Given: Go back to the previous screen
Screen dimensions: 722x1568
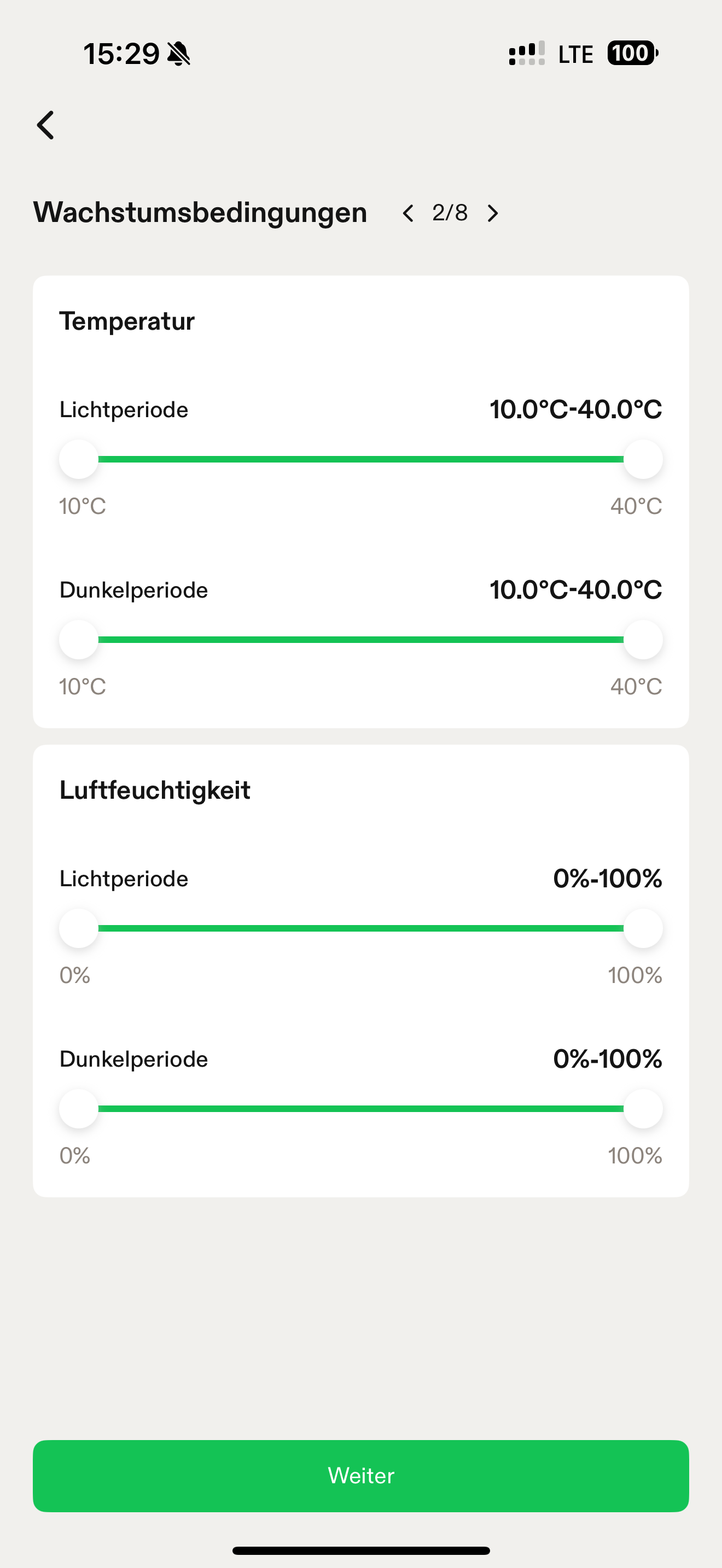Looking at the screenshot, I should [x=46, y=125].
